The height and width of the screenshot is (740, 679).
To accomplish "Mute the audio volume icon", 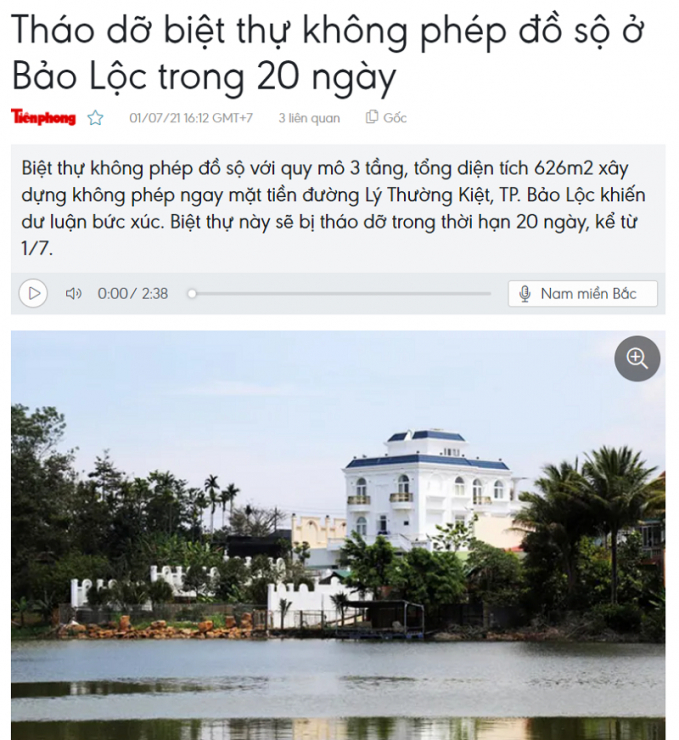I will (x=73, y=294).
